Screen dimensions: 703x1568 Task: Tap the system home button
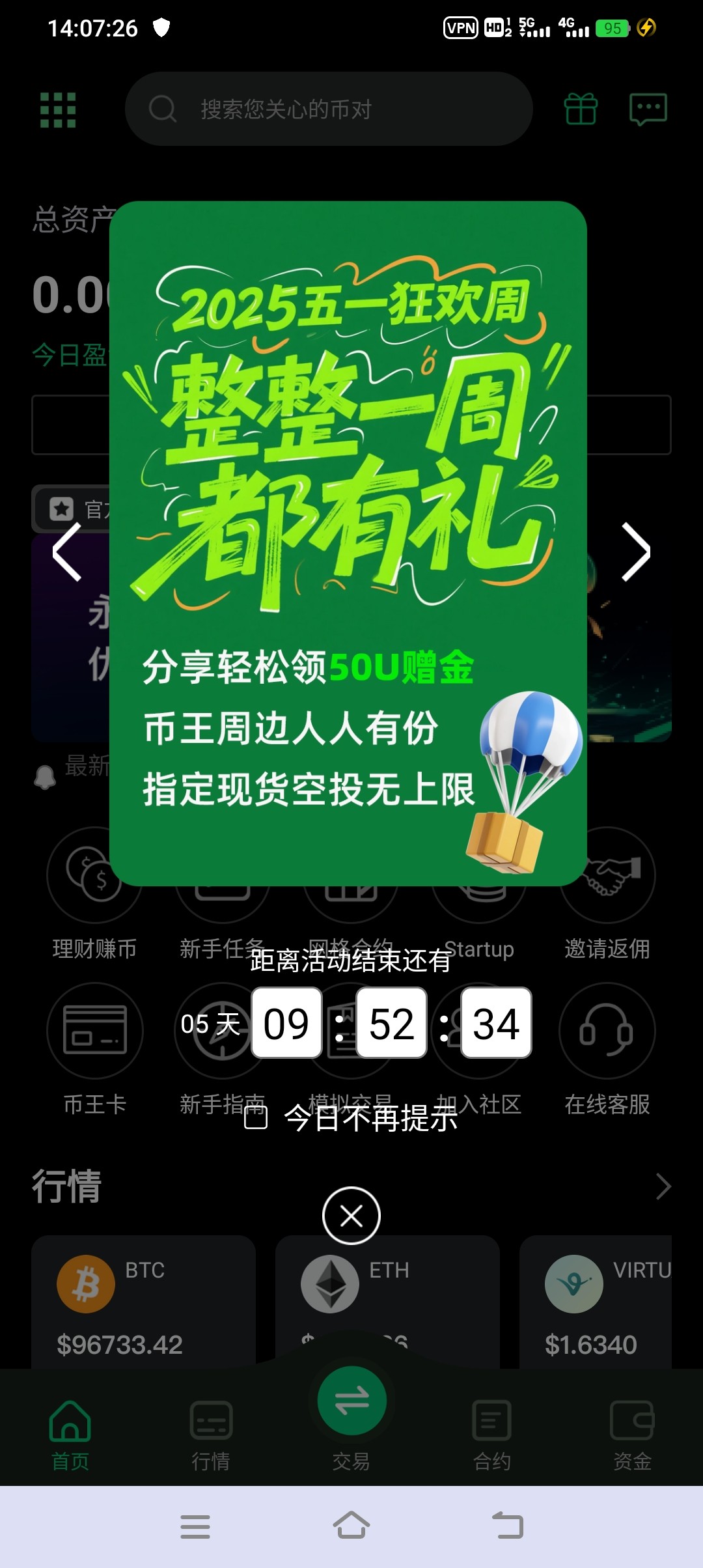click(351, 1526)
